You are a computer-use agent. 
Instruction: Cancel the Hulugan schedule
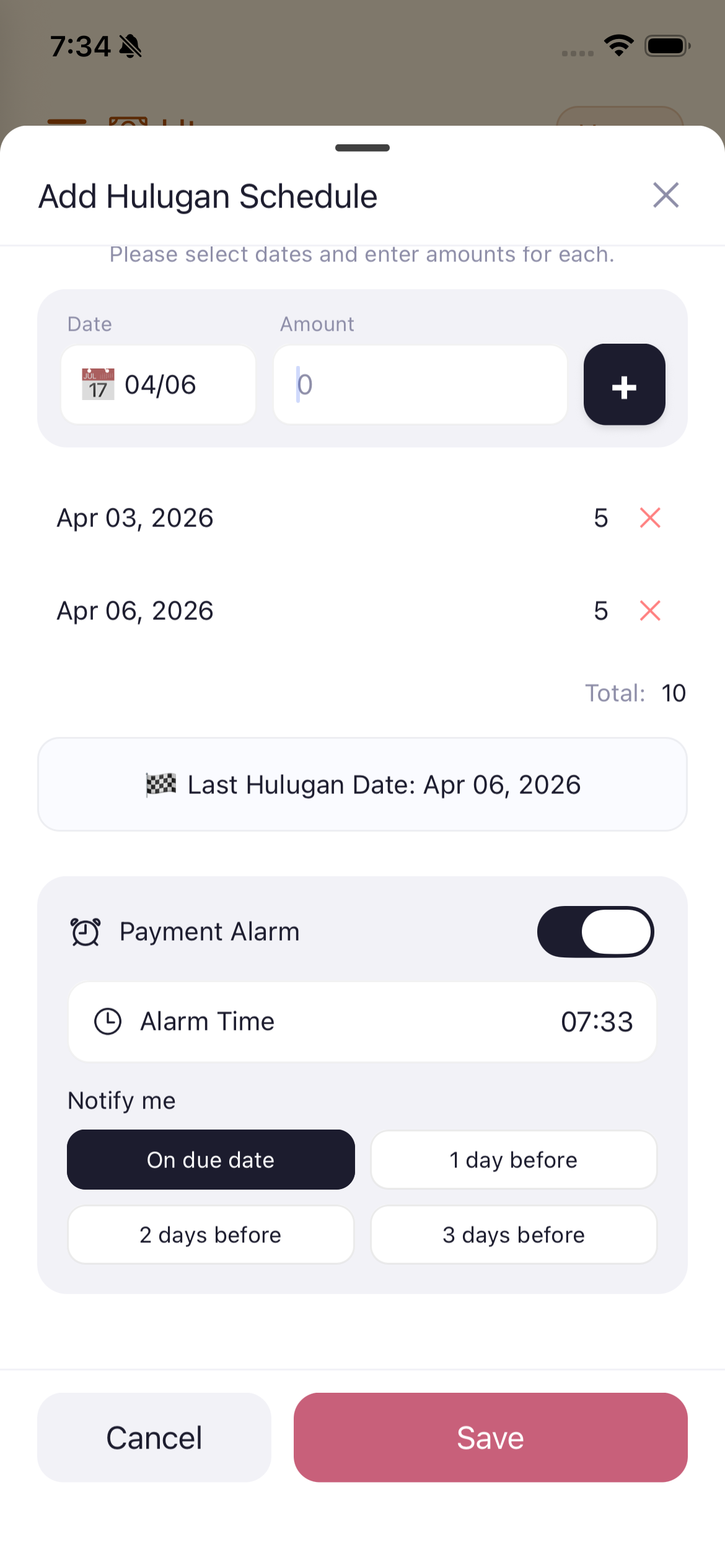click(x=154, y=1438)
